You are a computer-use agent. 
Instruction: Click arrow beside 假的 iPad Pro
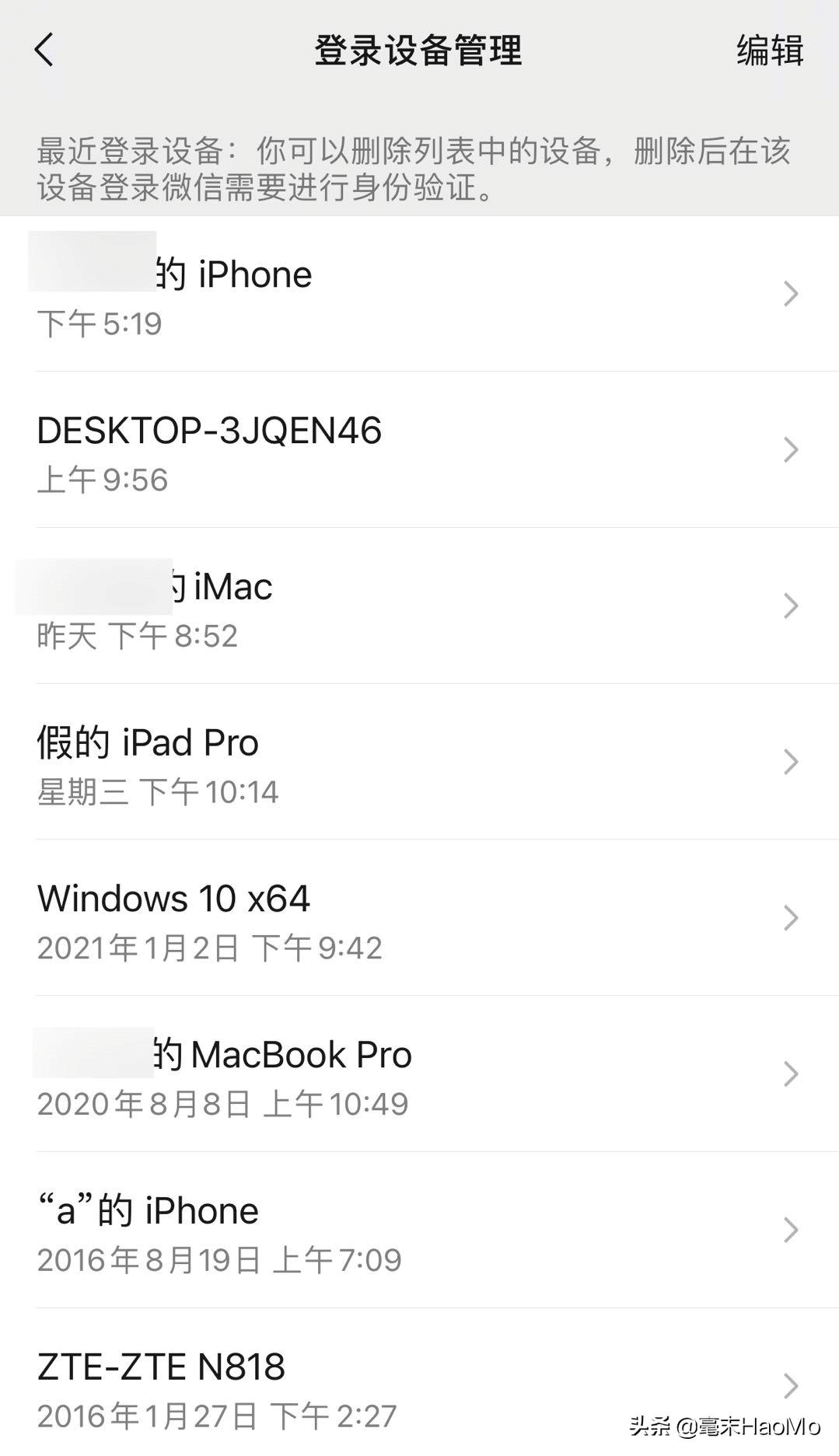[792, 763]
